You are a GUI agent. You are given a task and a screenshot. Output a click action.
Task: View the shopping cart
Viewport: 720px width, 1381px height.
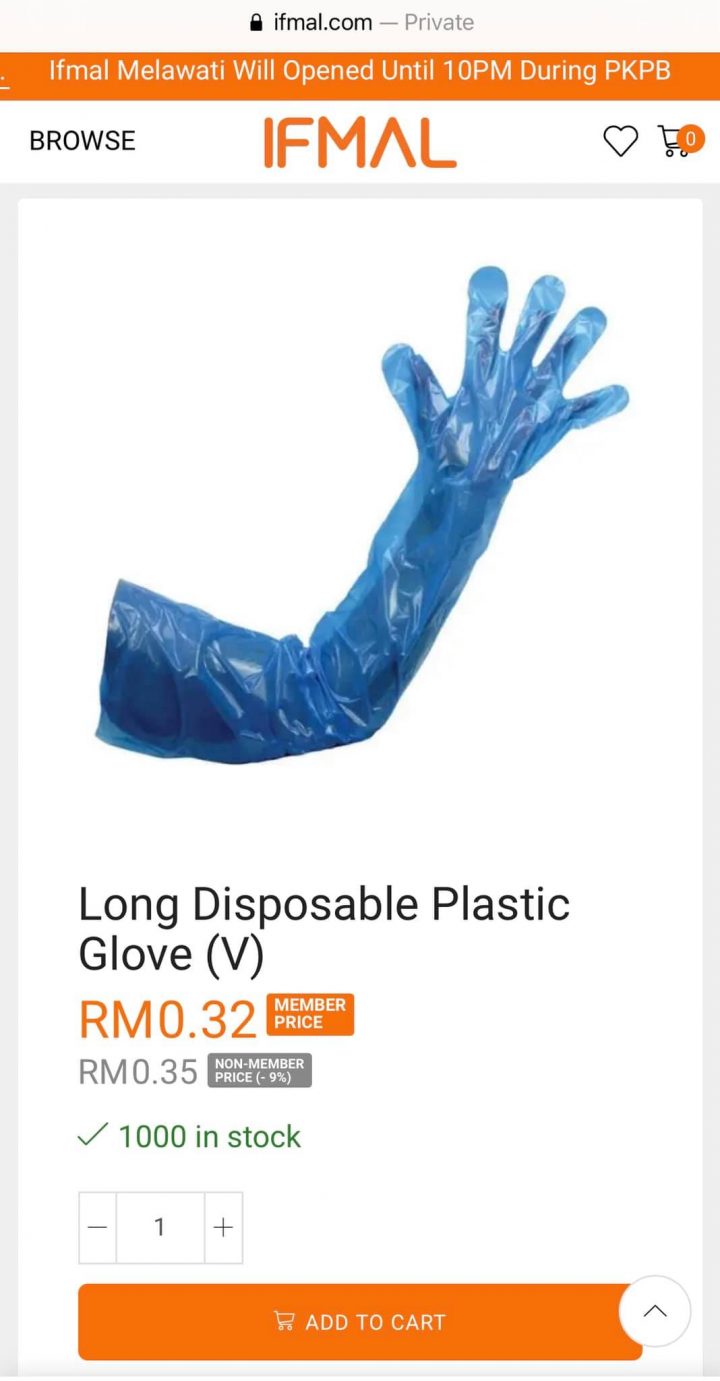[x=677, y=141]
